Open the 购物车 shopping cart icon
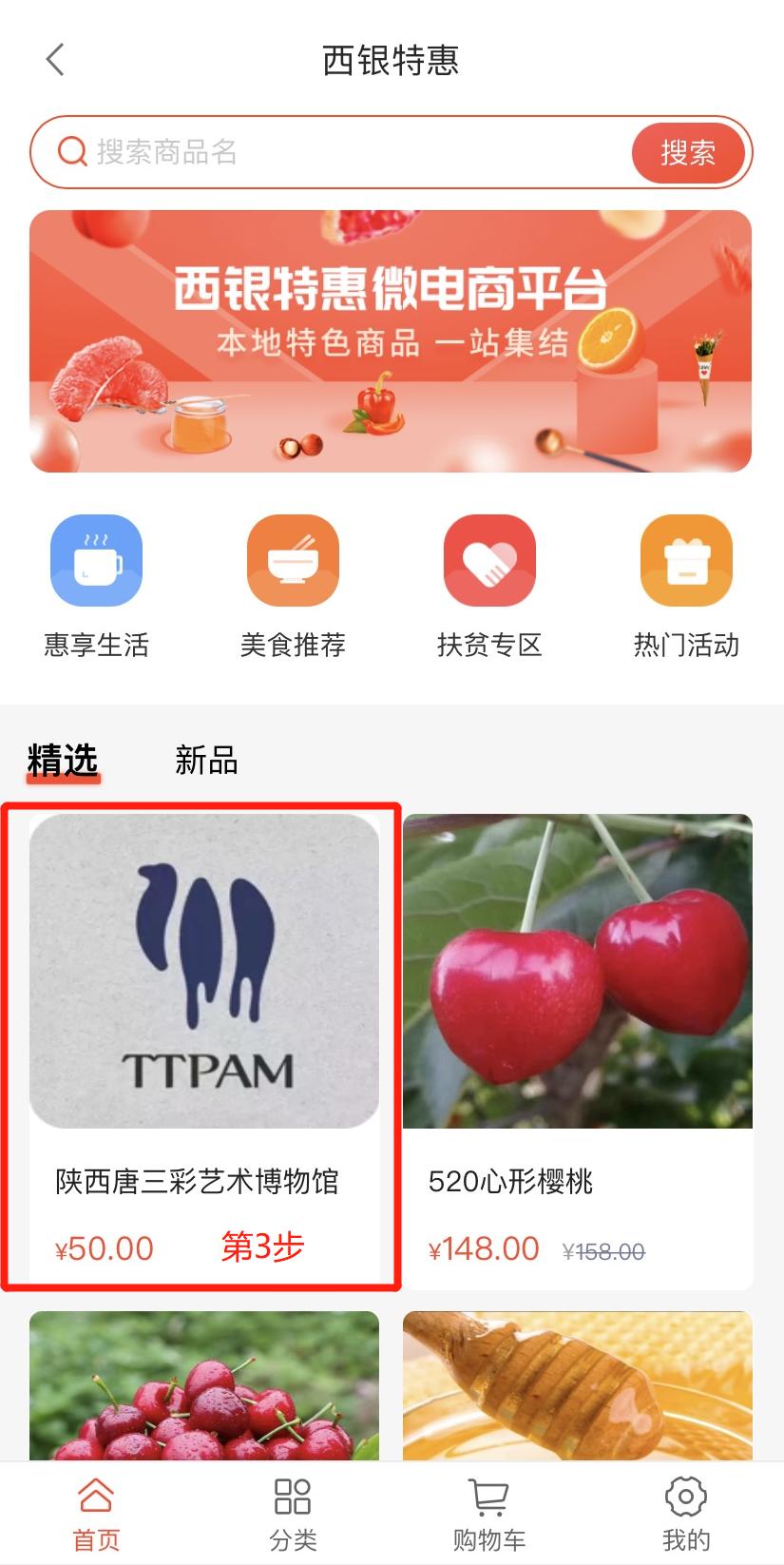This screenshot has height=1565, width=784. pyautogui.click(x=488, y=1497)
